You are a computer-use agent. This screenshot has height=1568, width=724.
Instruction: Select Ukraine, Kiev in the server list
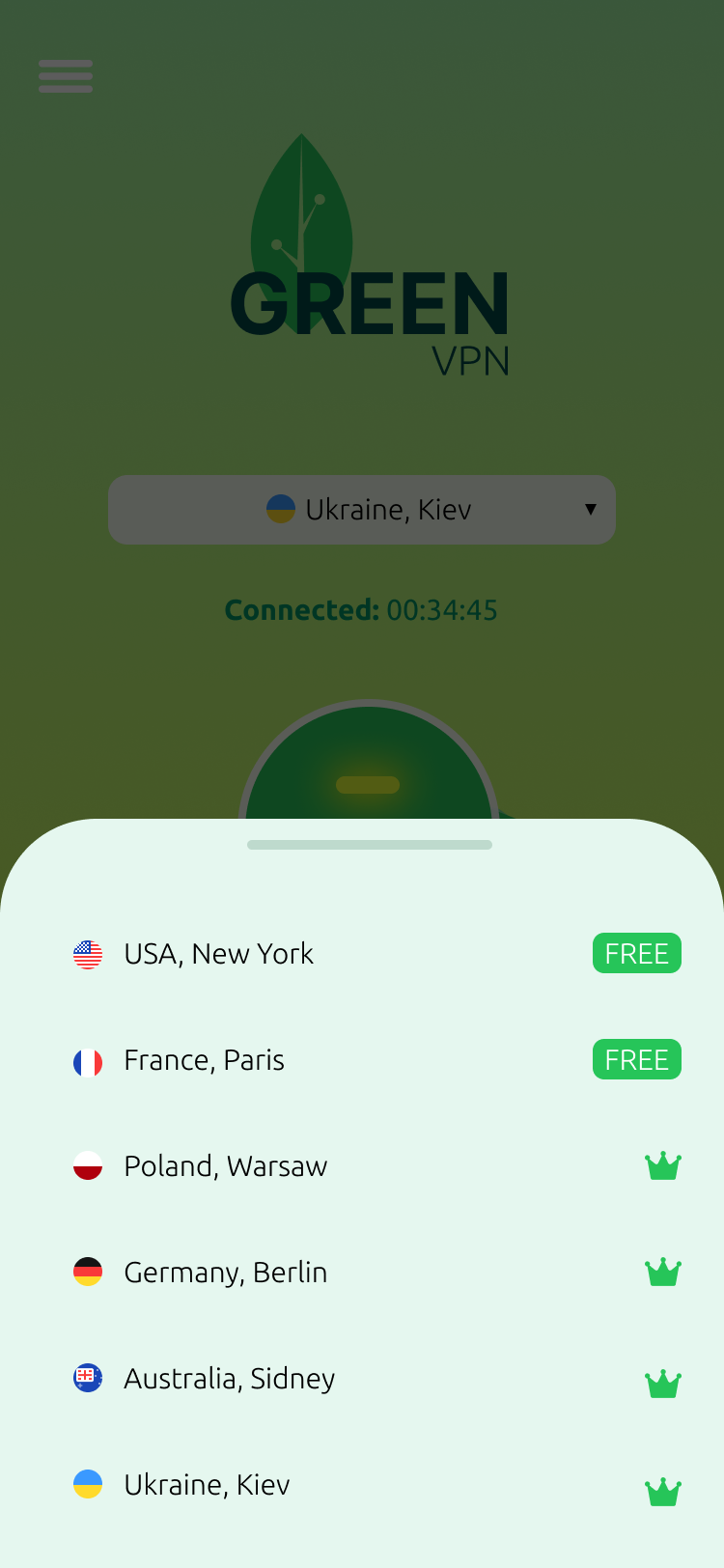pos(208,1485)
